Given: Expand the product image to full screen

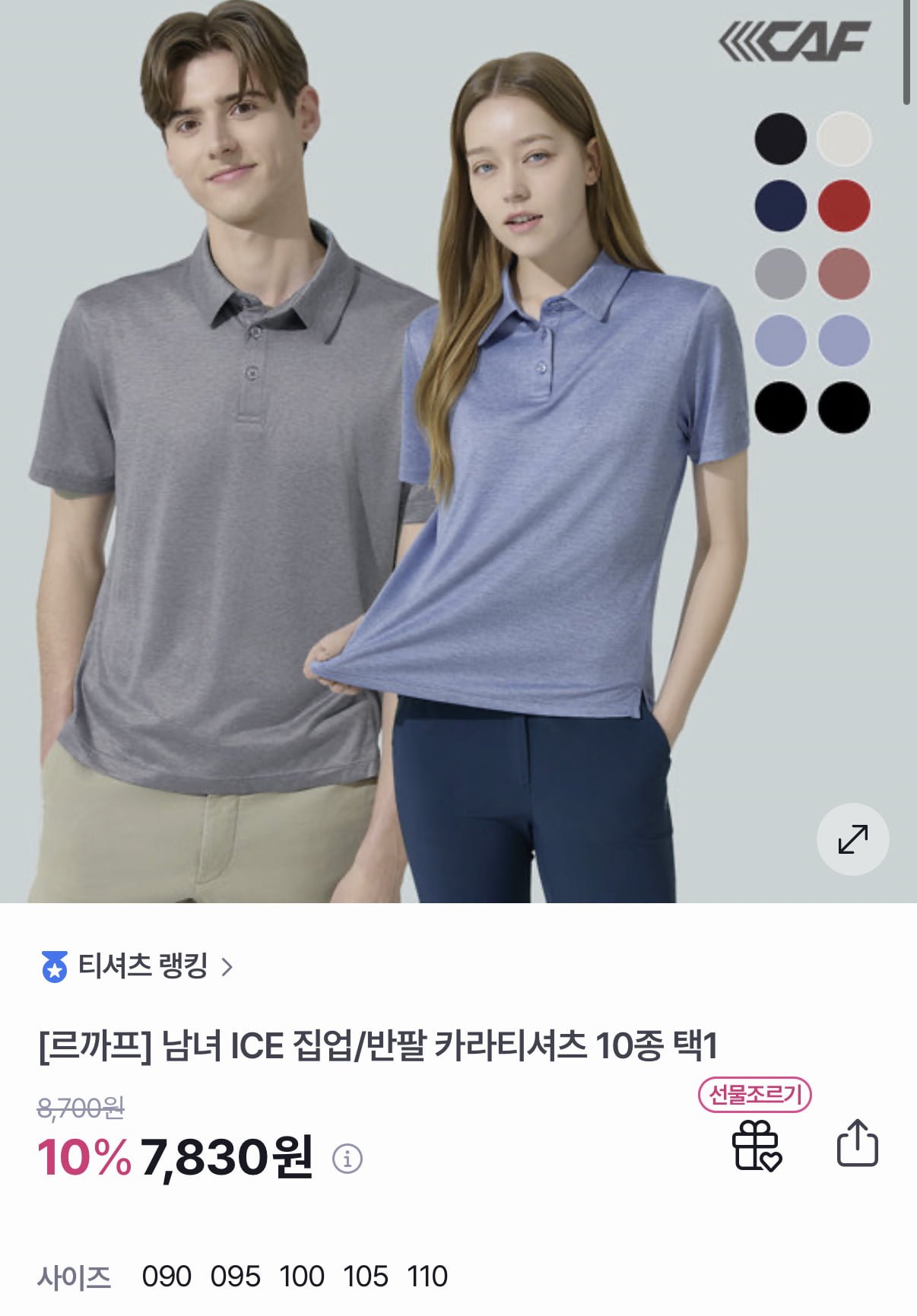Looking at the screenshot, I should (x=852, y=839).
